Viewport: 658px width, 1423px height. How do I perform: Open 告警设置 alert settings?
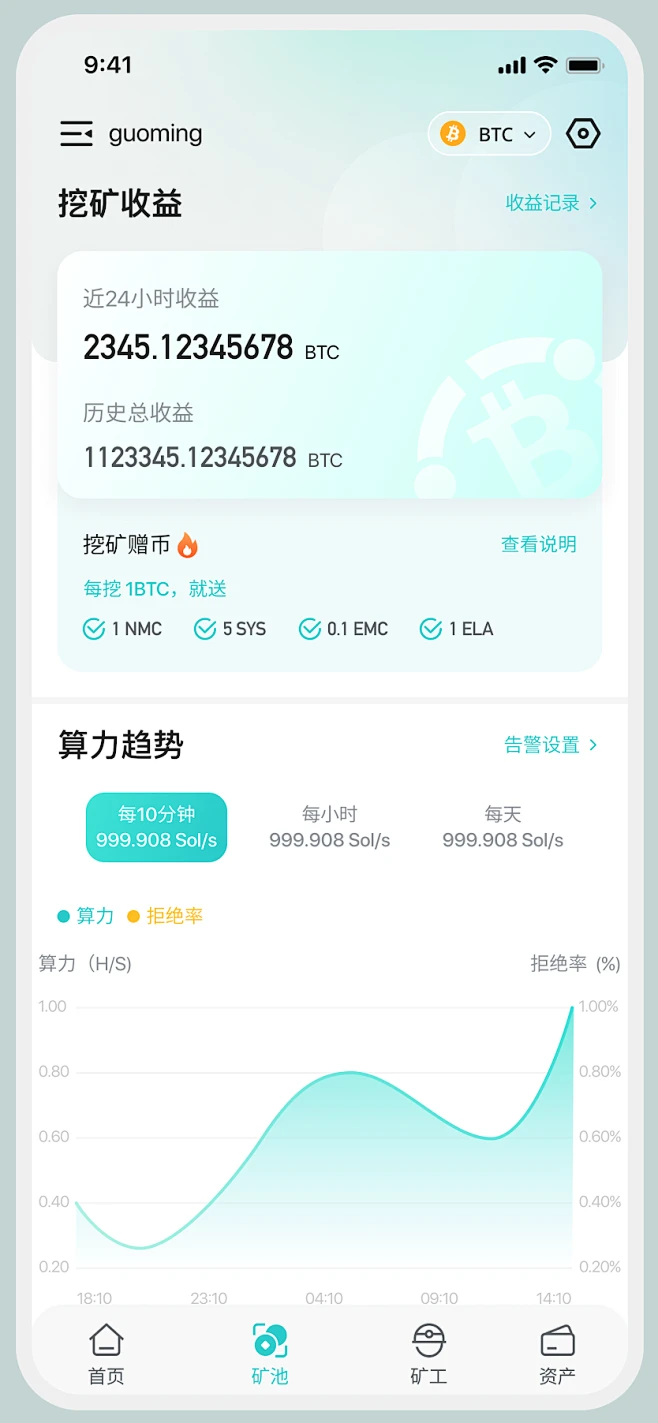551,745
